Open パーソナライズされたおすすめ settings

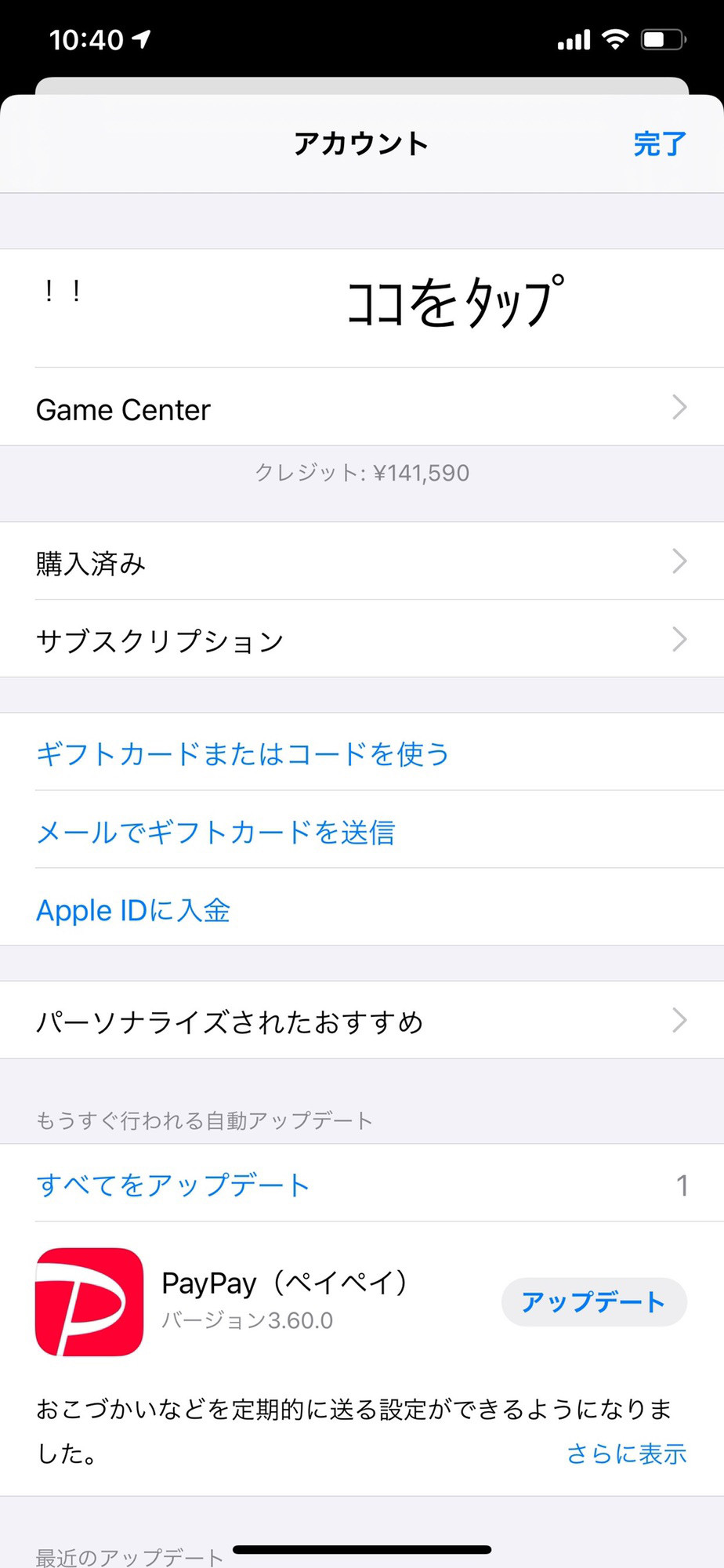pos(362,1020)
